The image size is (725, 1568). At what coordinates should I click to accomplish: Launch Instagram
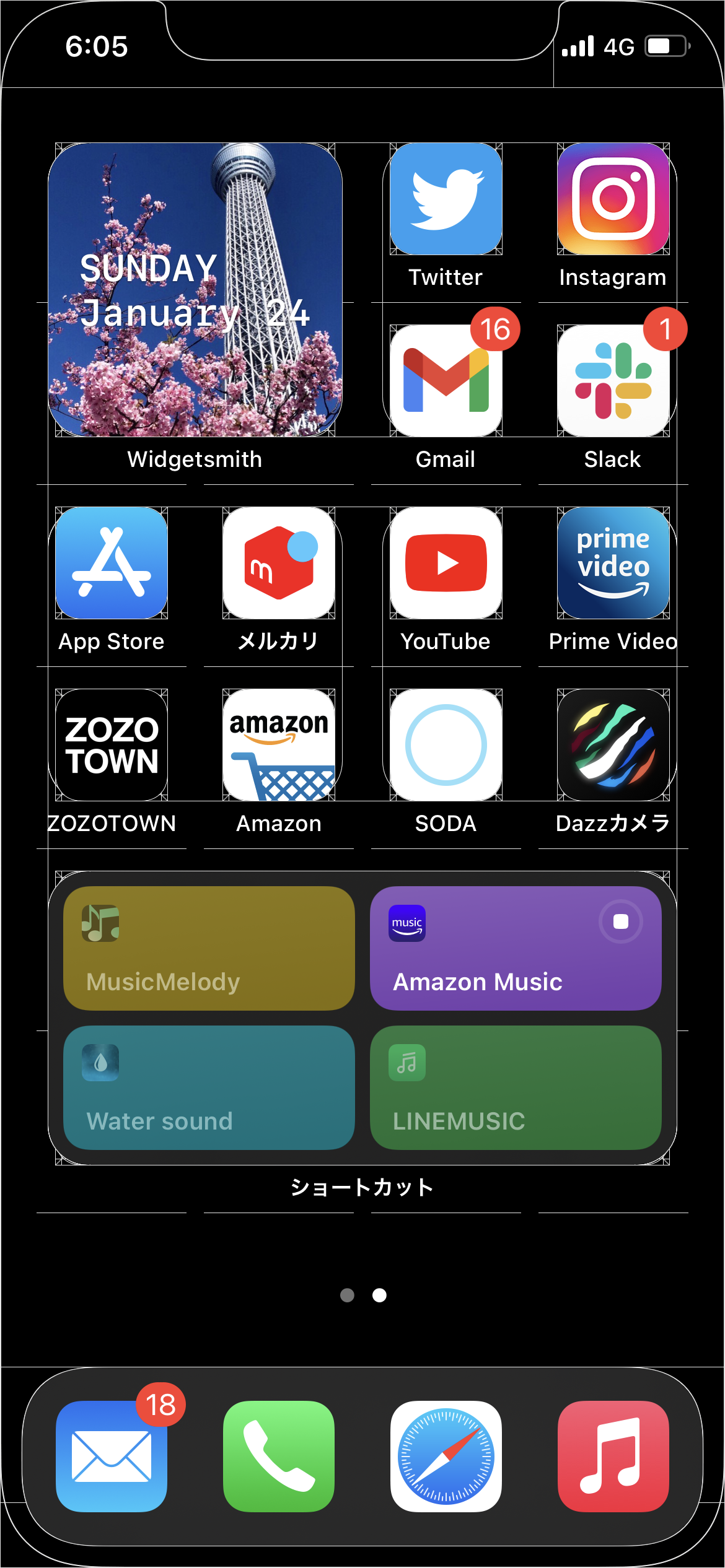(x=613, y=199)
